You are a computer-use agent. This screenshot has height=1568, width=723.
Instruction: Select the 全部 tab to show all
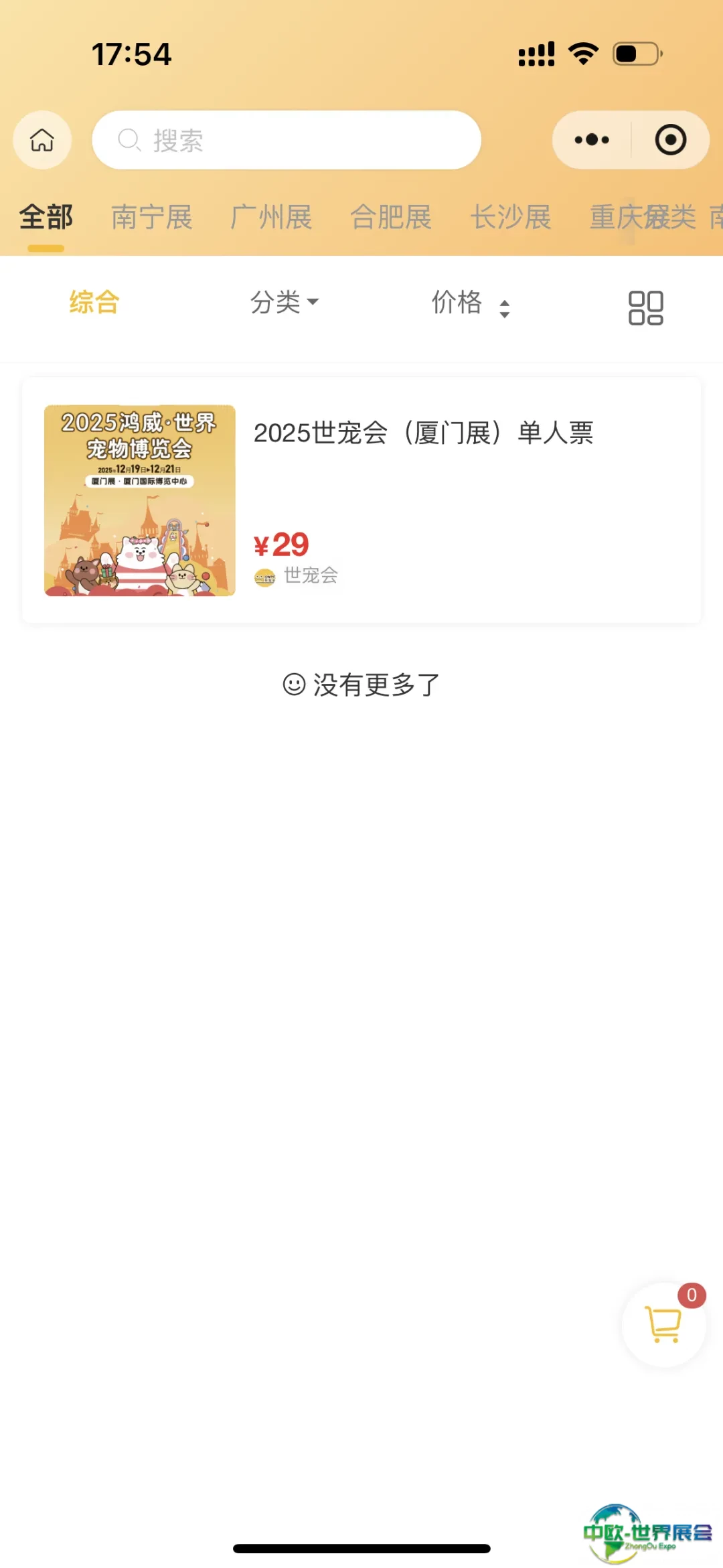pyautogui.click(x=46, y=218)
